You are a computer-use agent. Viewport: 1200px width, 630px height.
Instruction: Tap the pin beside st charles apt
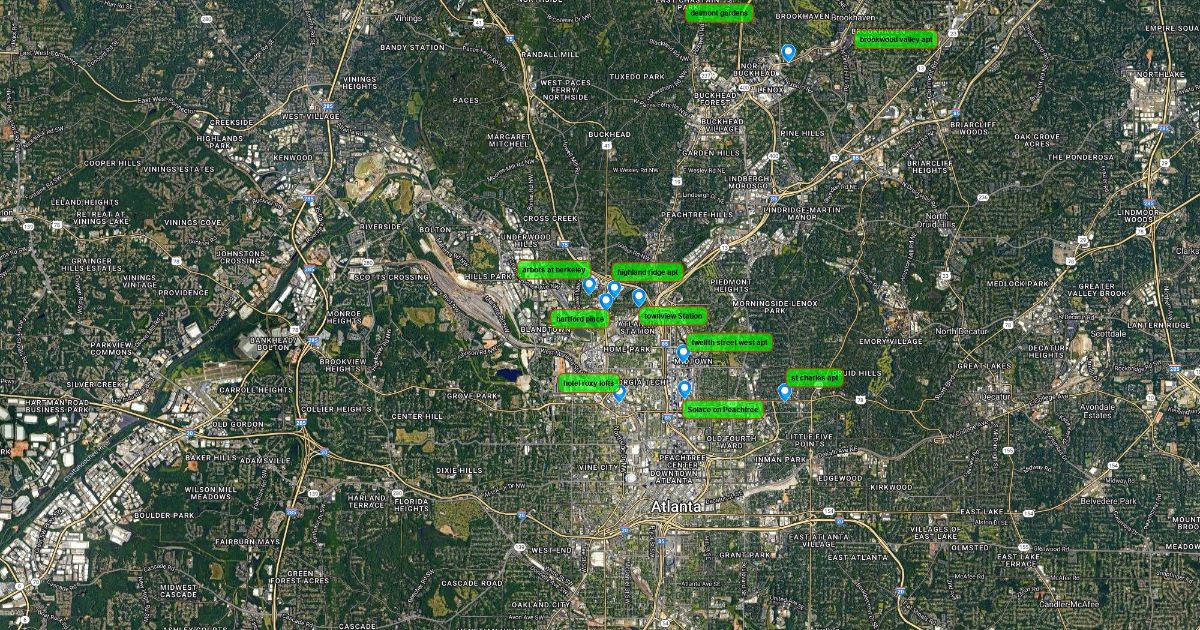pos(785,392)
